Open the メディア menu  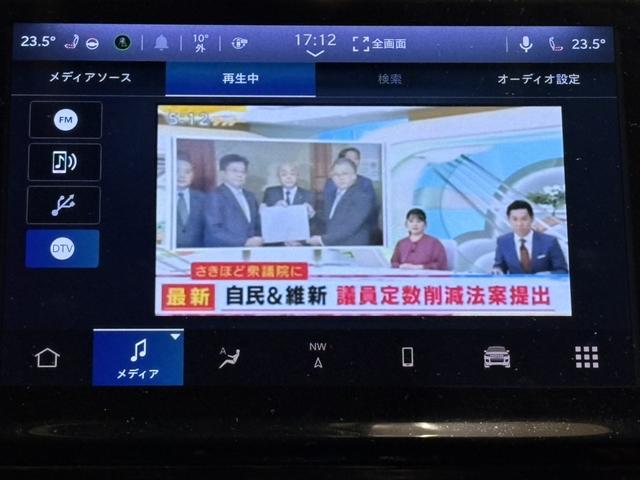[138, 358]
